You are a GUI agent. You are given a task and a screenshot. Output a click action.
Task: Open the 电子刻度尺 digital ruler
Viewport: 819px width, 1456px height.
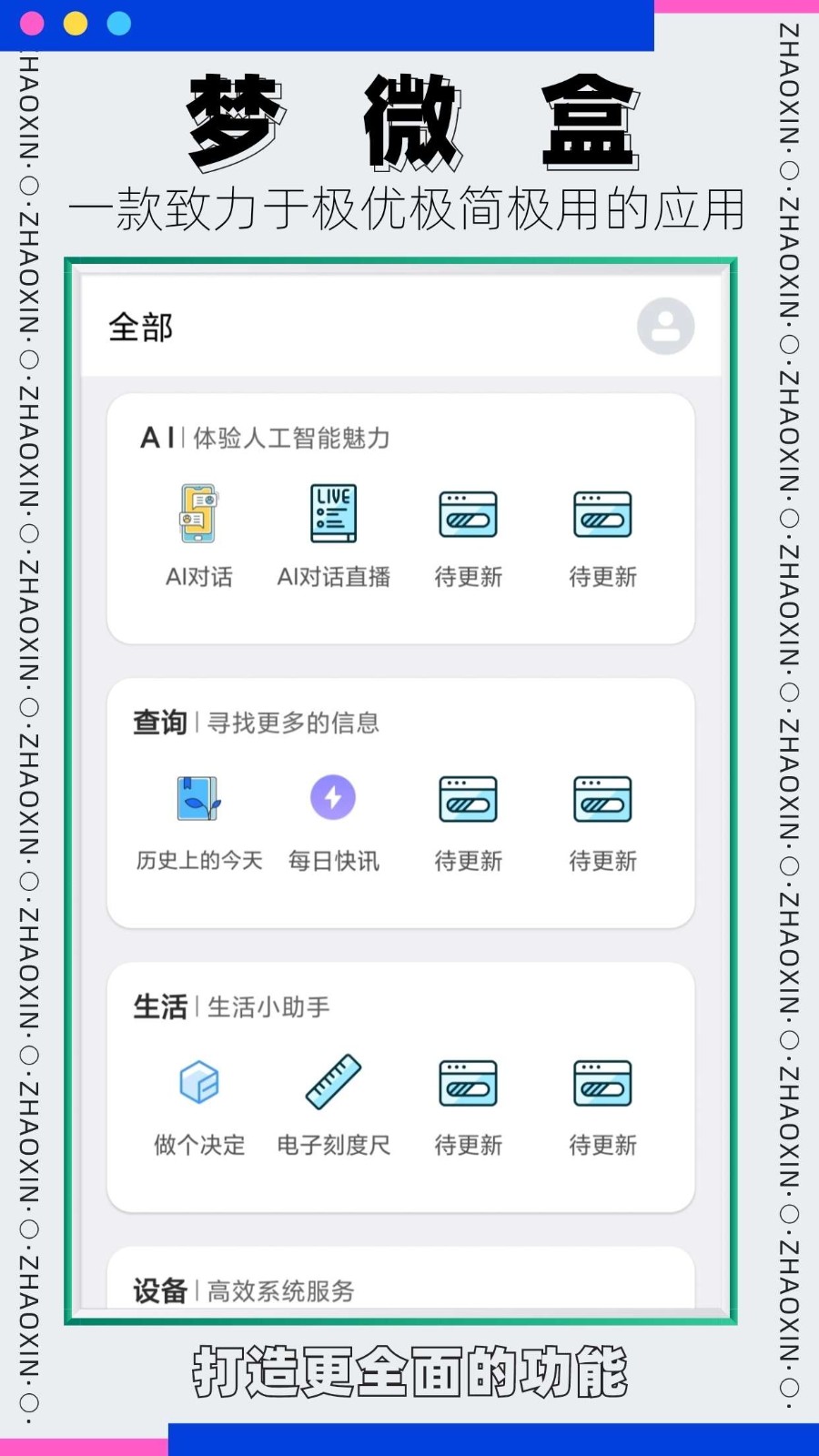click(x=333, y=1092)
